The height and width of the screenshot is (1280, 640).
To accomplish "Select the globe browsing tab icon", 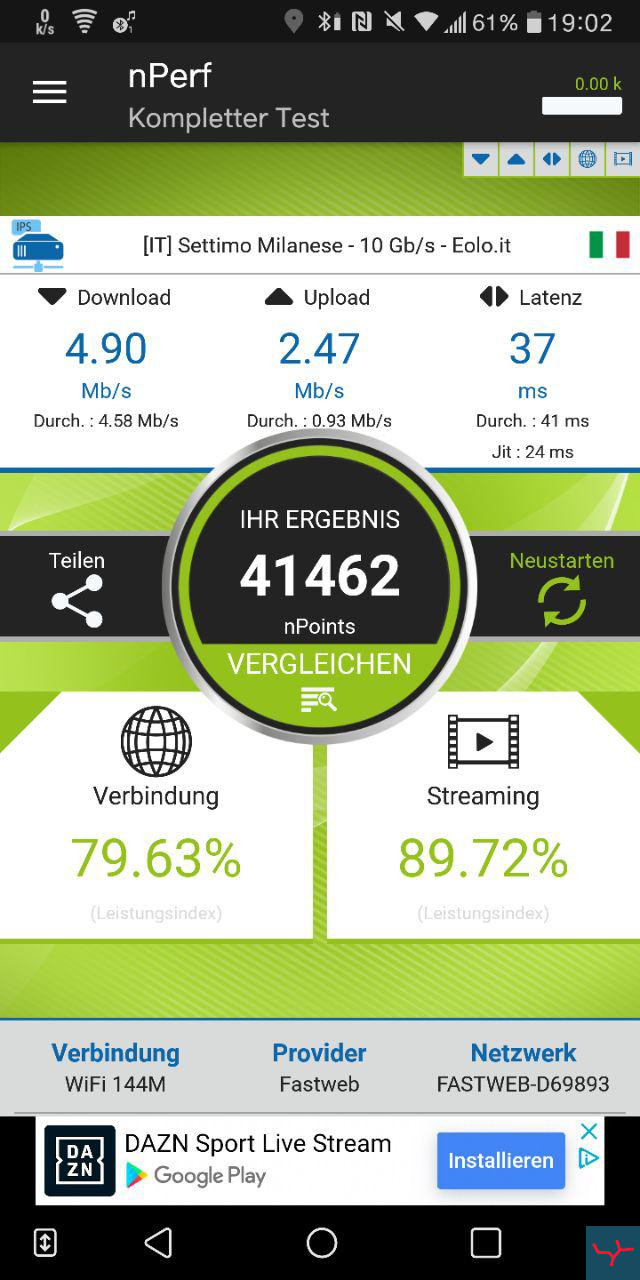I will pos(588,159).
